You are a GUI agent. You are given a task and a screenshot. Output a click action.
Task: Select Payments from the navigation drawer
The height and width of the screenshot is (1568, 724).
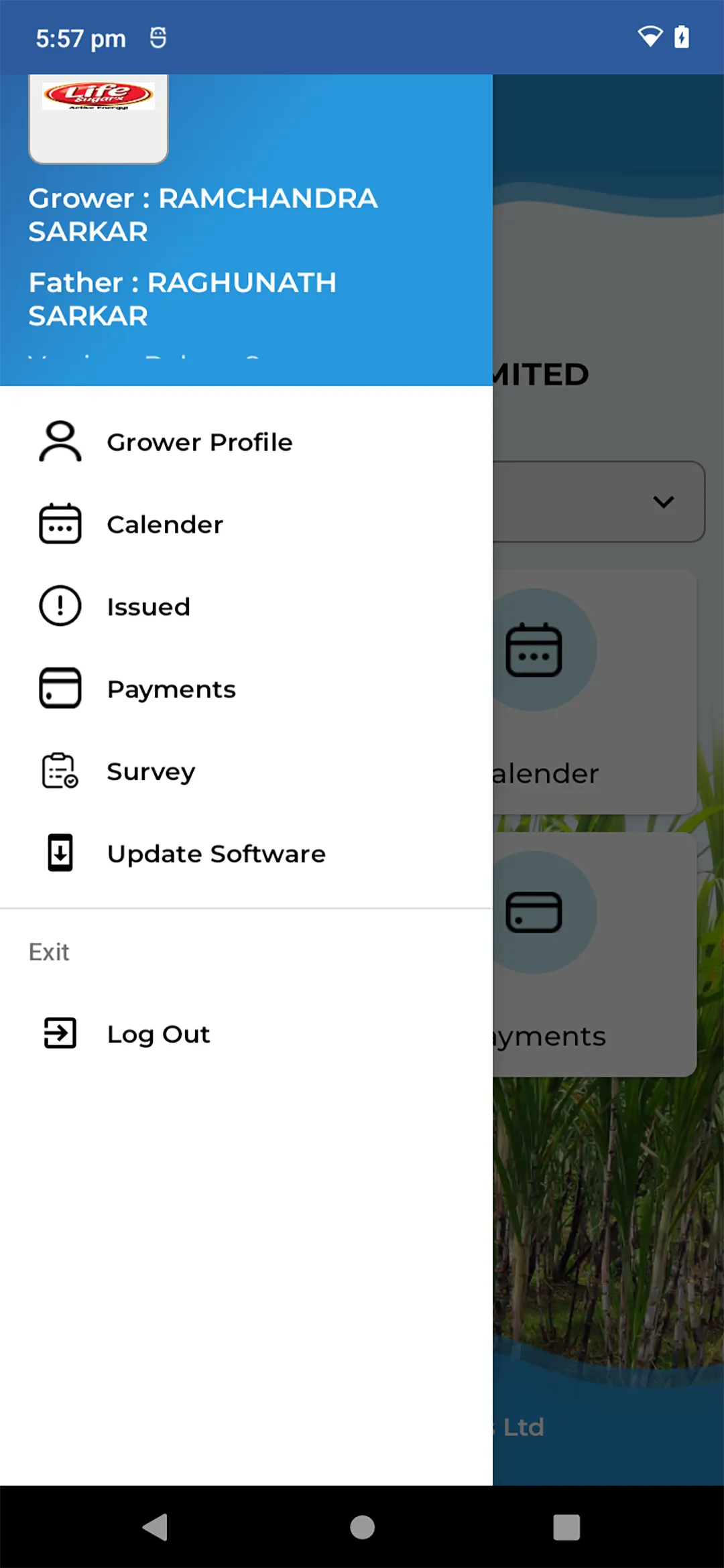(x=172, y=688)
